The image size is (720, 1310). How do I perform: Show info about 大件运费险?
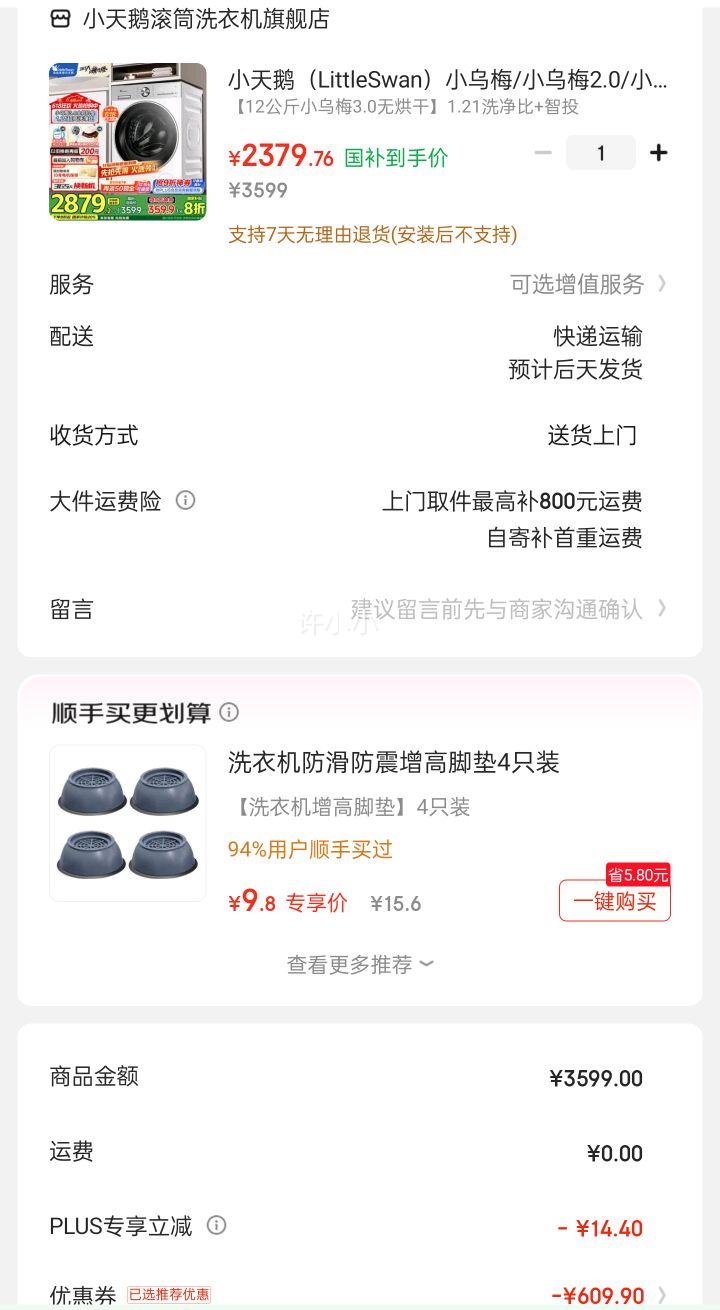[x=185, y=500]
